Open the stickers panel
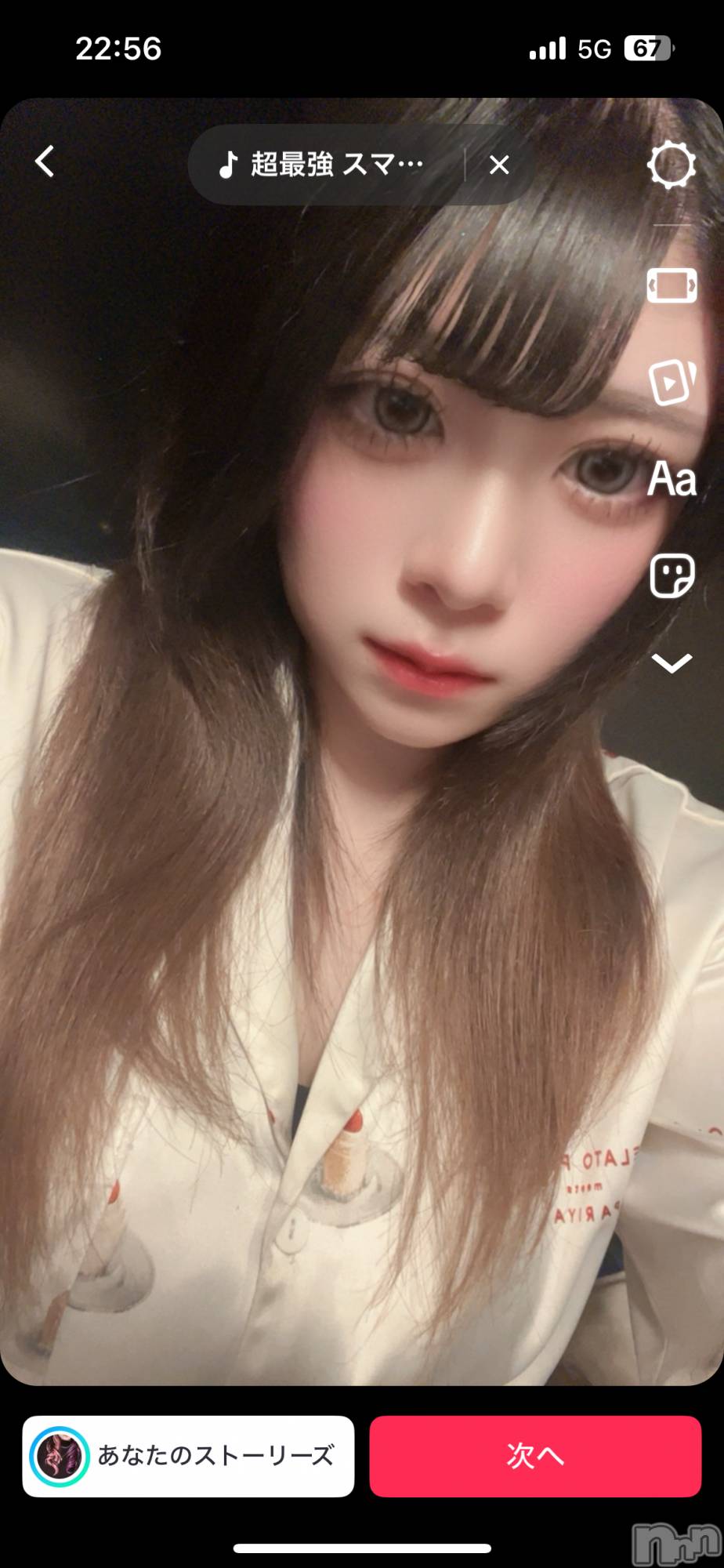The height and width of the screenshot is (1568, 724). (672, 576)
